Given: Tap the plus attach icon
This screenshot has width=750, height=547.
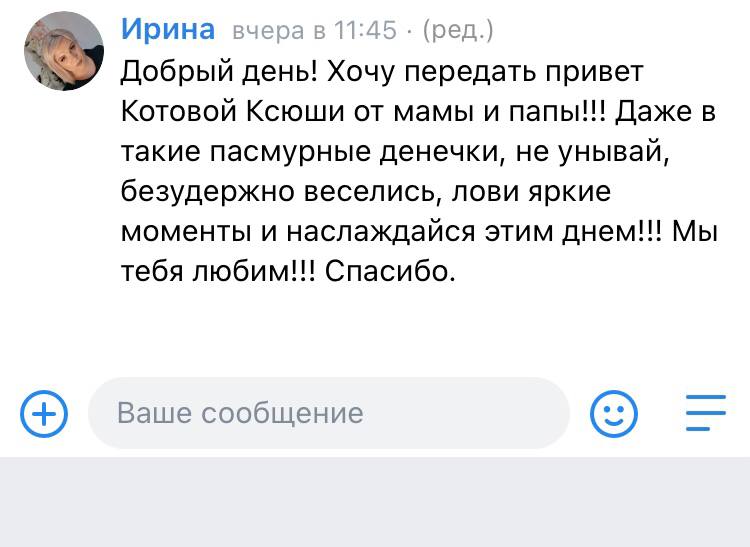Looking at the screenshot, I should click(44, 412).
